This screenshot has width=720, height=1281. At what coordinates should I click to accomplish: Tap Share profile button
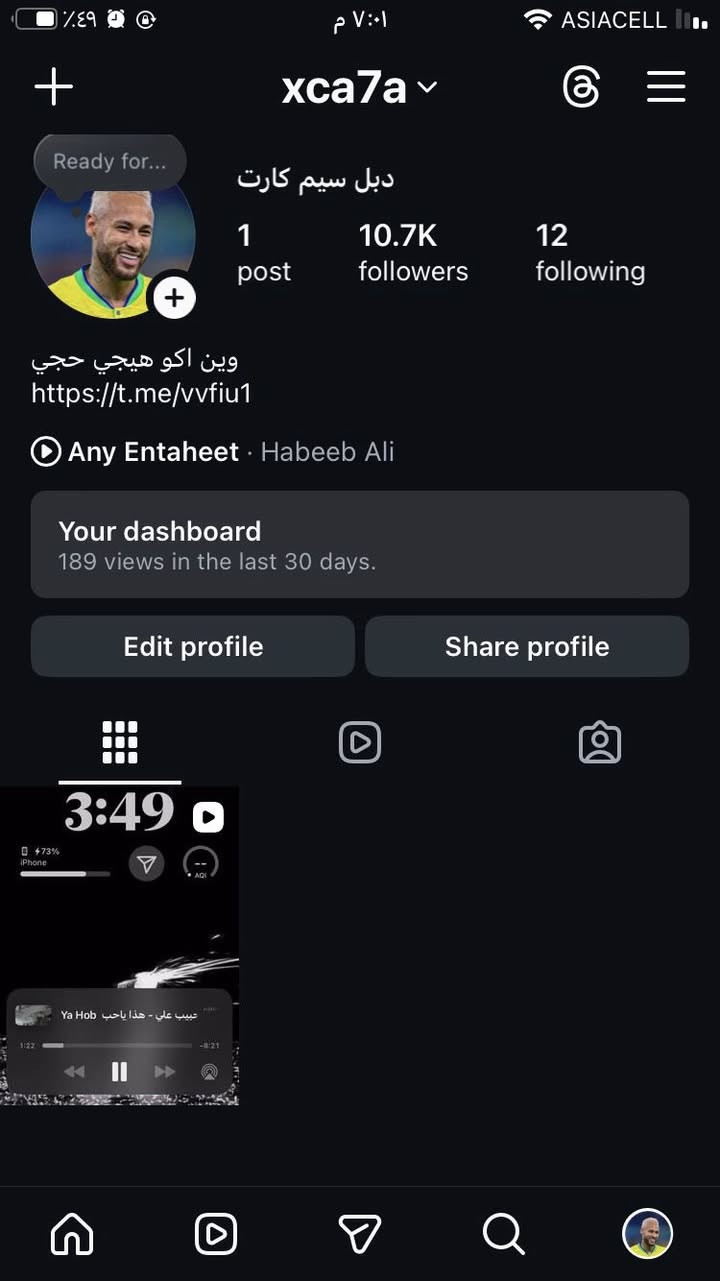click(x=527, y=646)
